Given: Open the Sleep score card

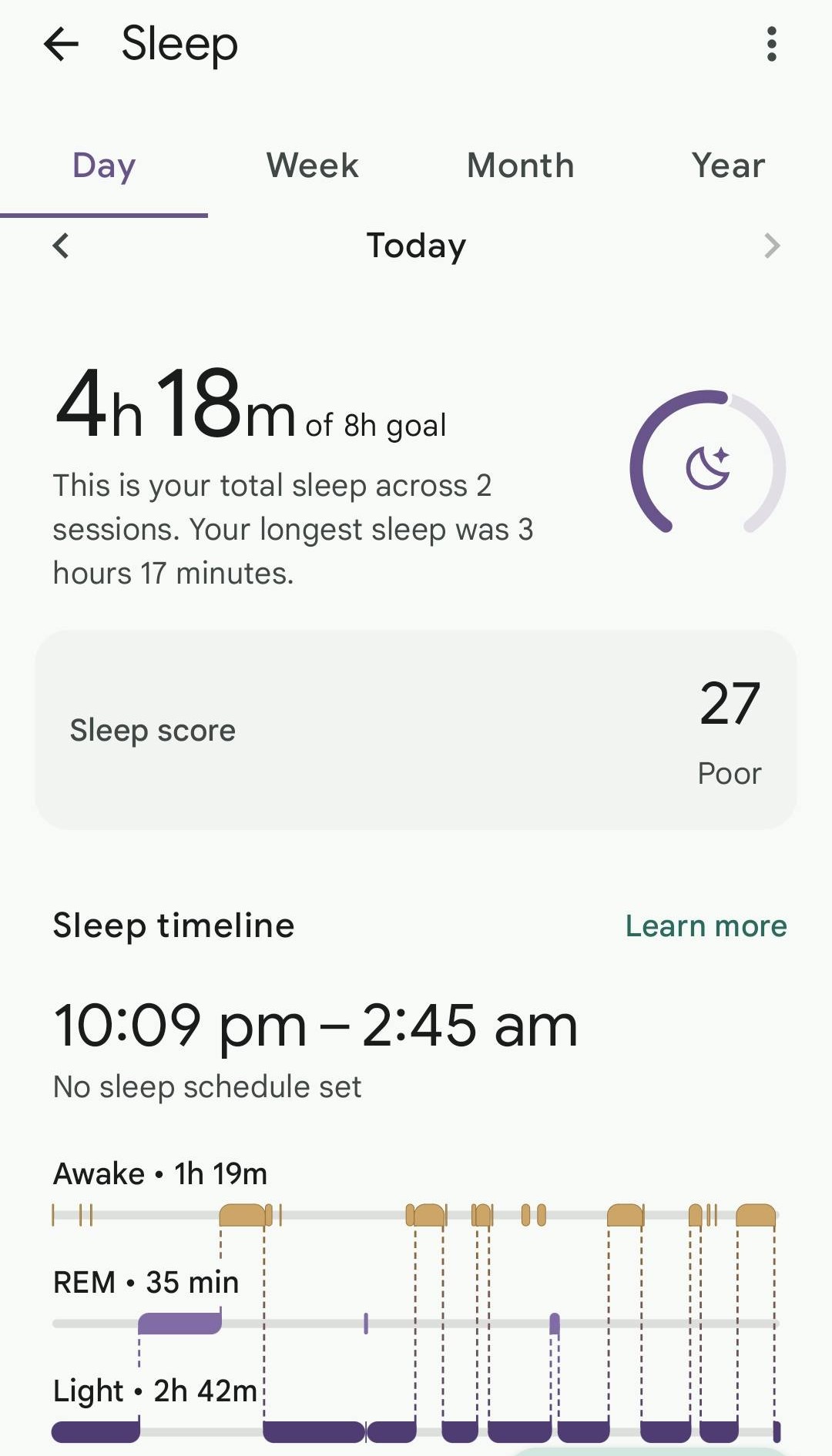Looking at the screenshot, I should (x=416, y=729).
